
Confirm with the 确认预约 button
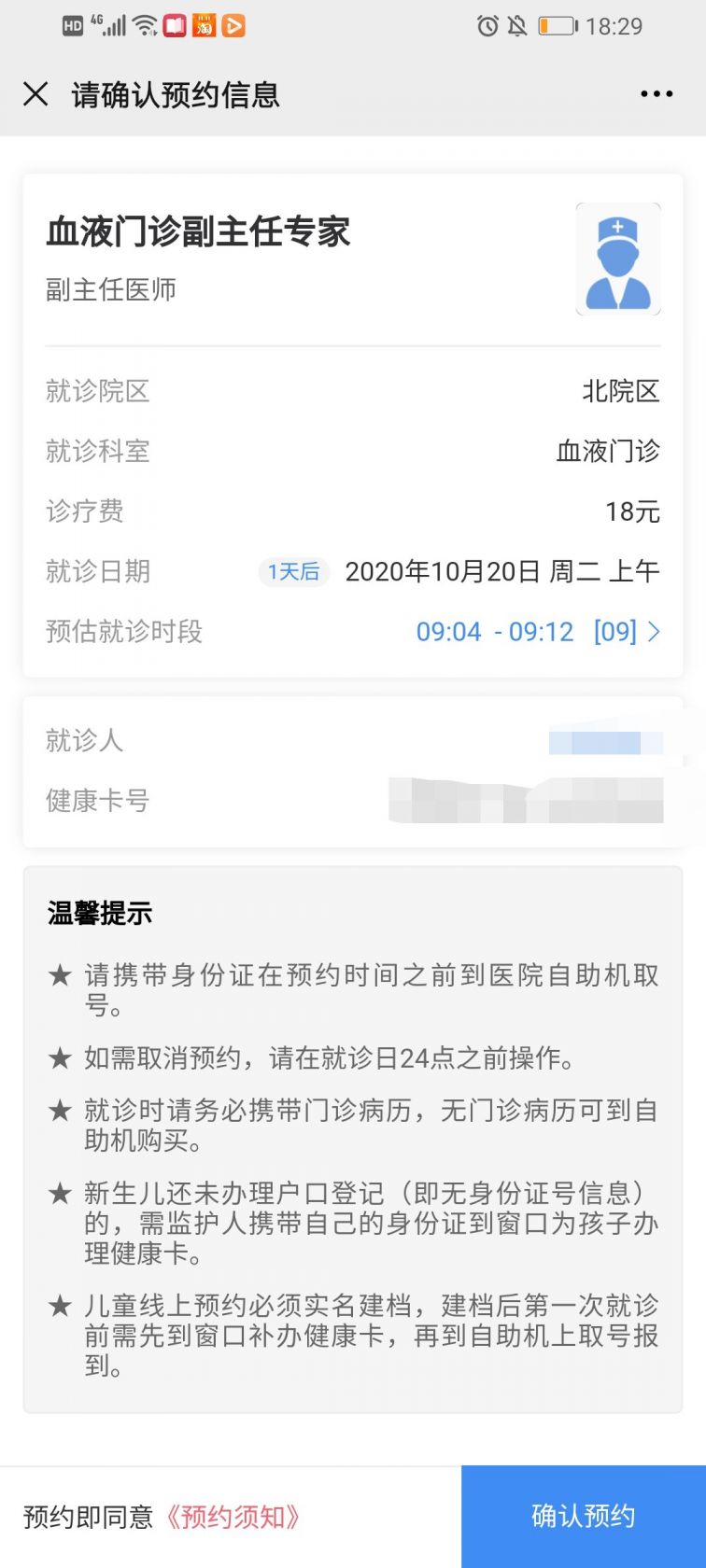click(584, 1517)
